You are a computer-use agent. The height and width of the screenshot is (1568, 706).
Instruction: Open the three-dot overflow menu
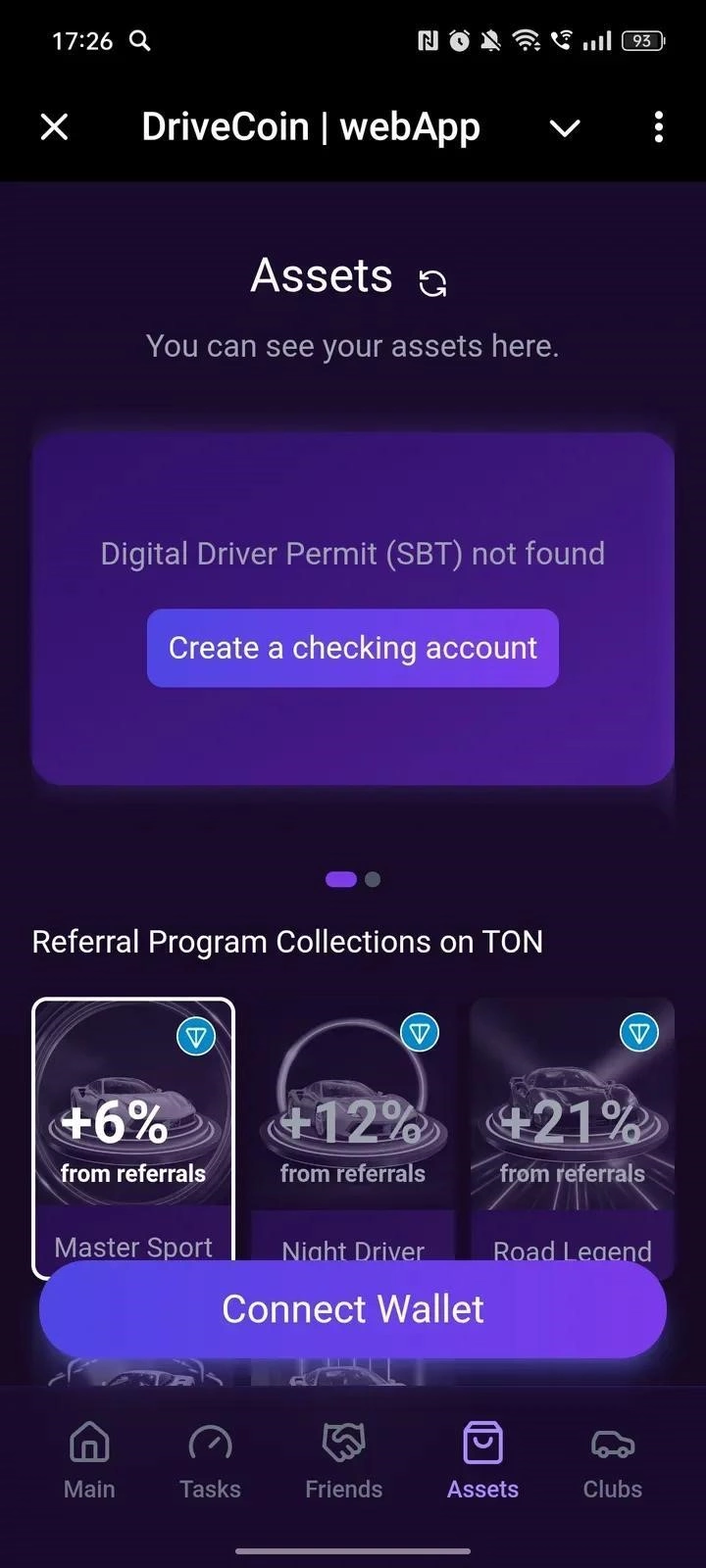tap(658, 126)
